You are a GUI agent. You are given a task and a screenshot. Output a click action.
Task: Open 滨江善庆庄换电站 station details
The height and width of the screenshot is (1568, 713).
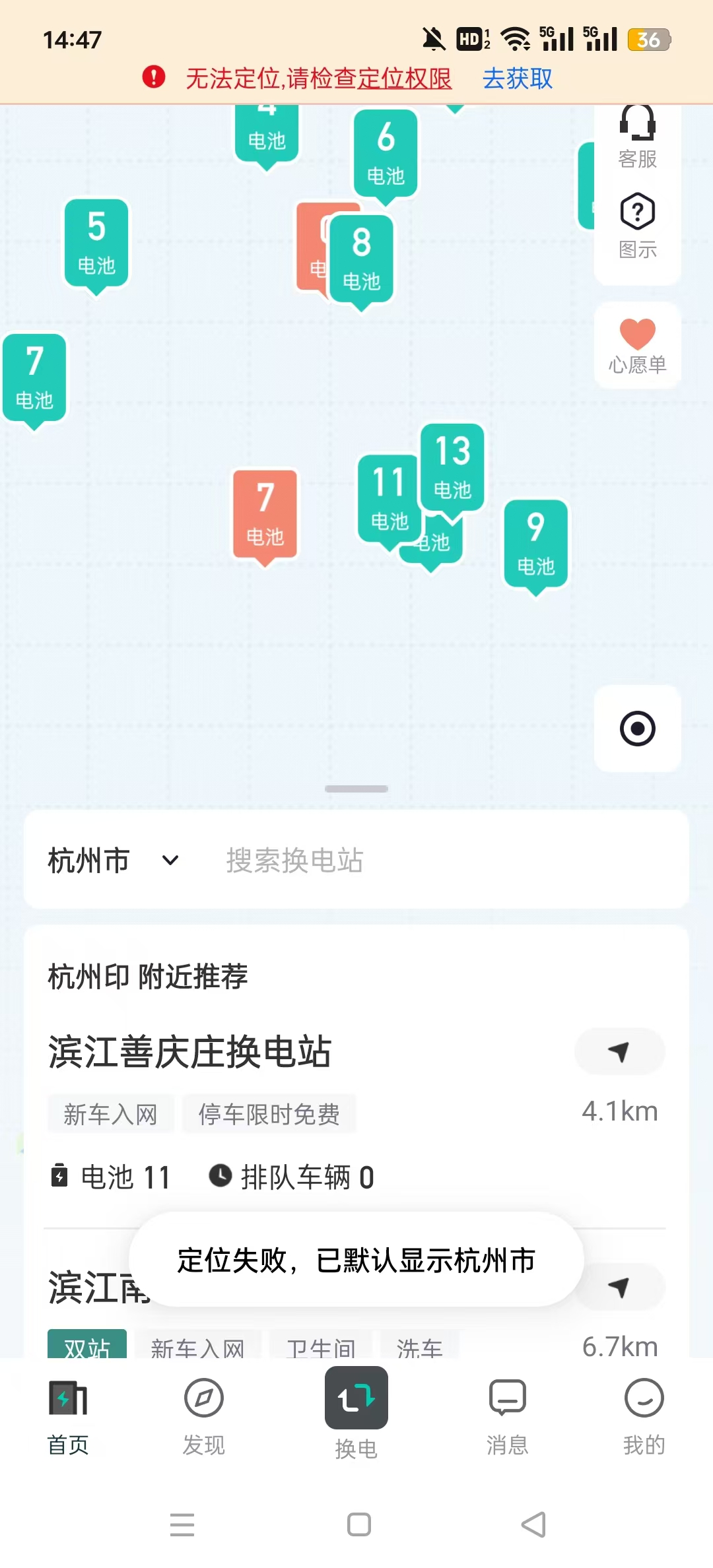click(190, 1051)
